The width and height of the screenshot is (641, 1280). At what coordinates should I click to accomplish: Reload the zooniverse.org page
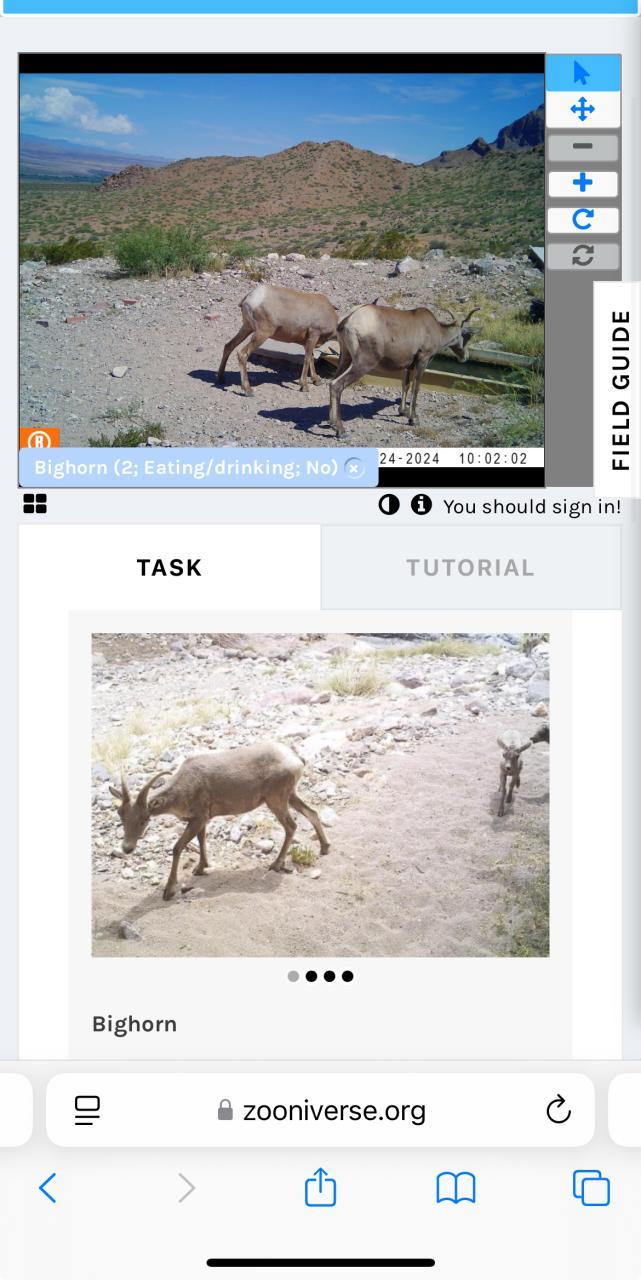click(x=558, y=1110)
